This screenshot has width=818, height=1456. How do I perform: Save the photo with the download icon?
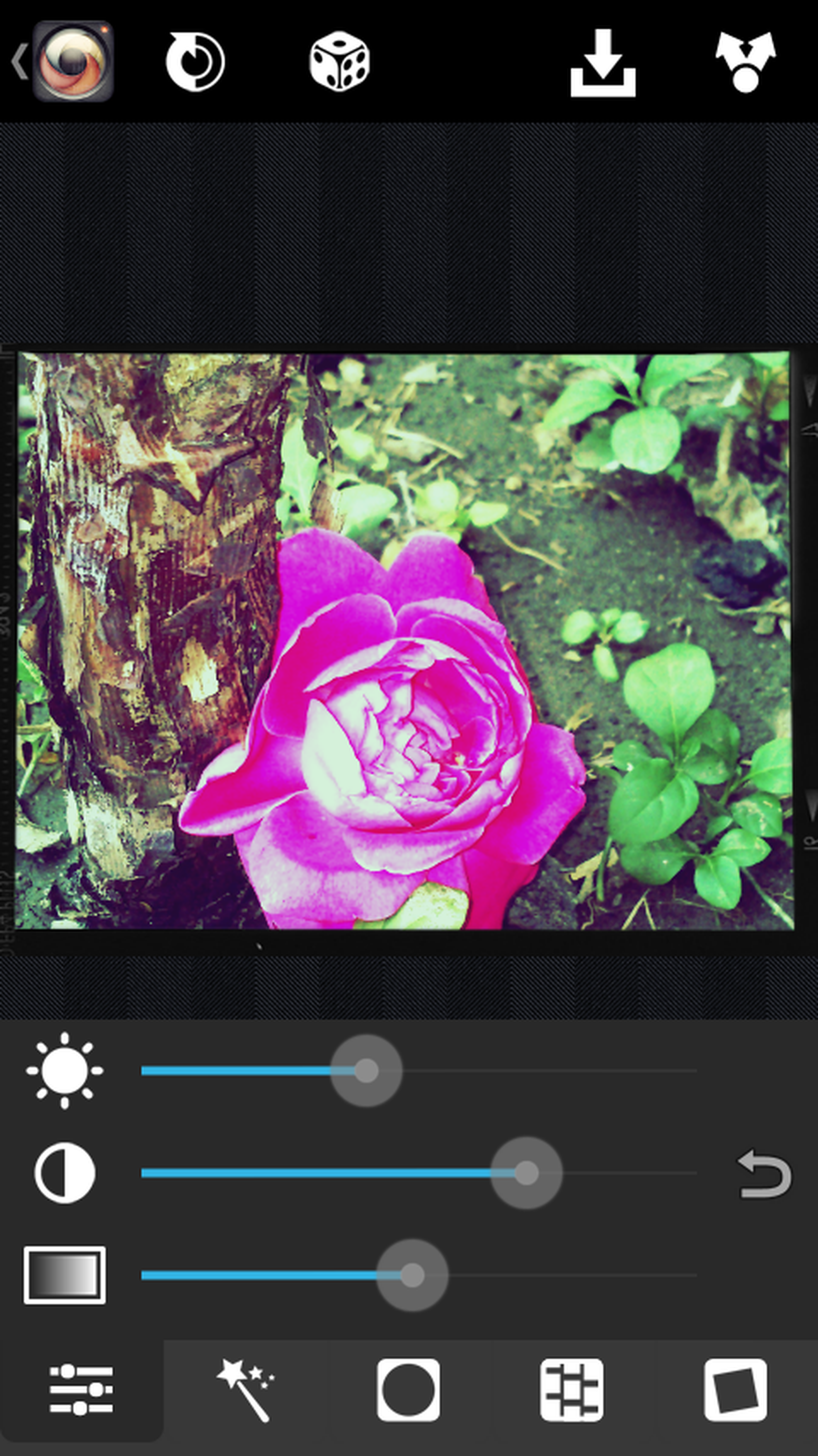tap(603, 63)
